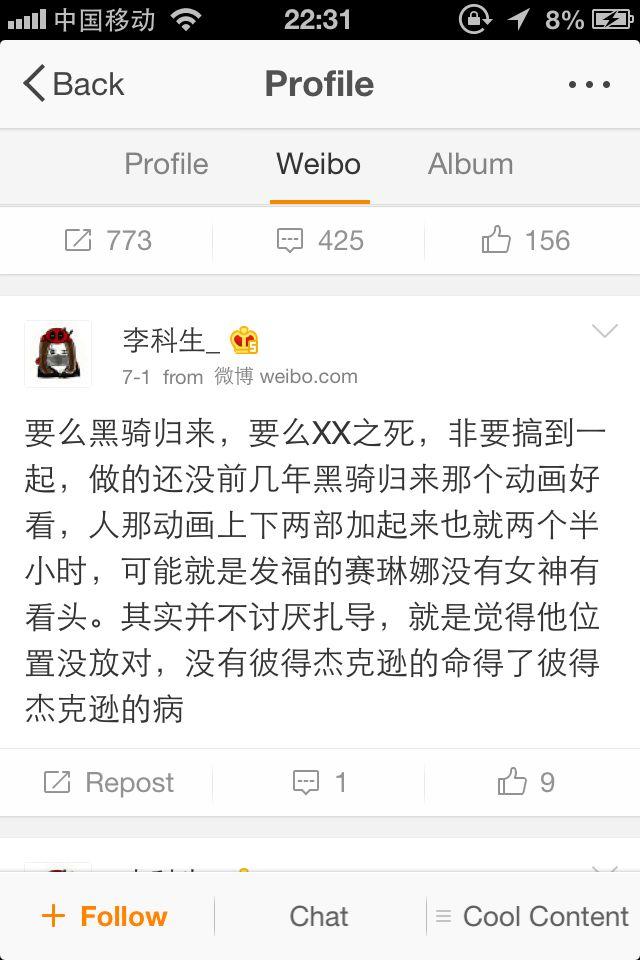Go back using the Back button

point(74,84)
